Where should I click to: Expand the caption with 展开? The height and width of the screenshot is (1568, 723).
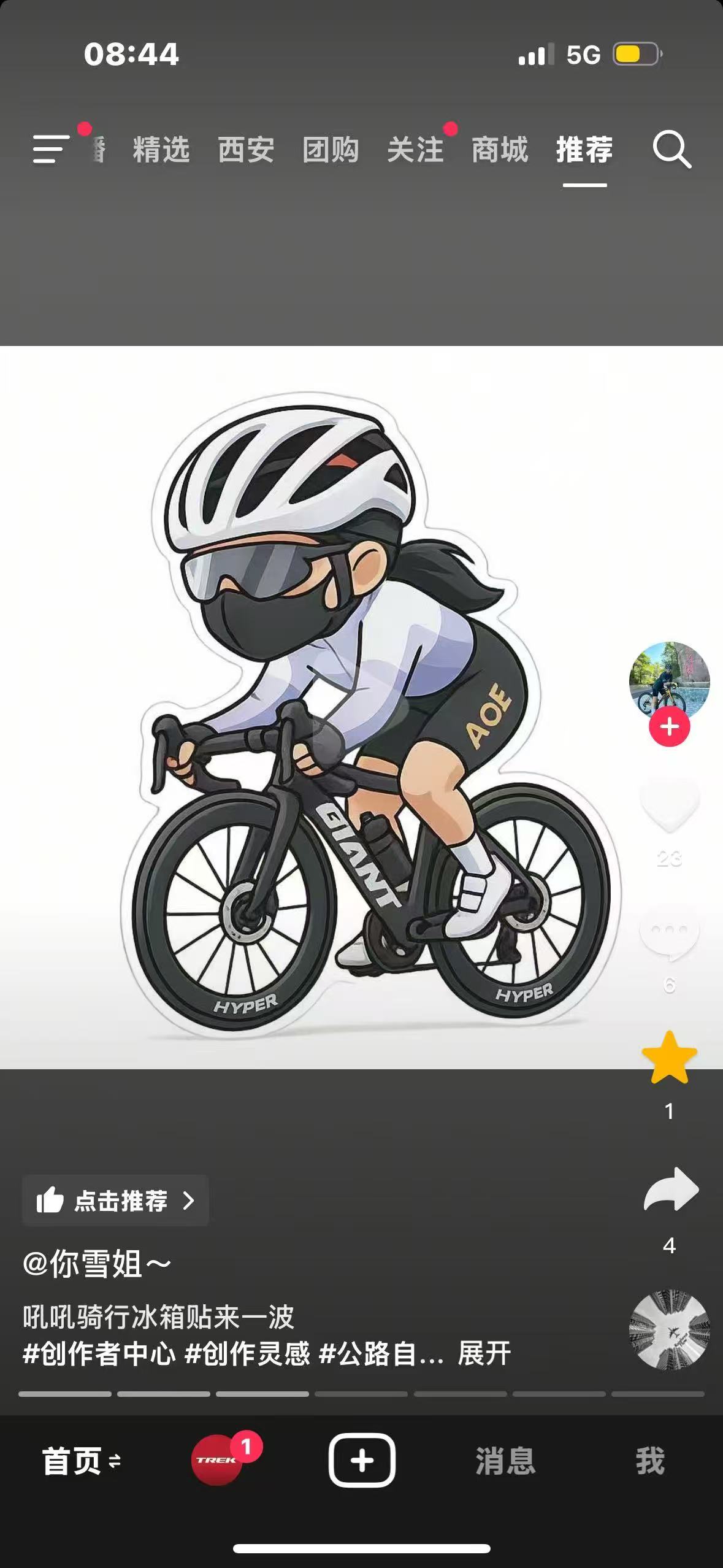[x=484, y=1354]
